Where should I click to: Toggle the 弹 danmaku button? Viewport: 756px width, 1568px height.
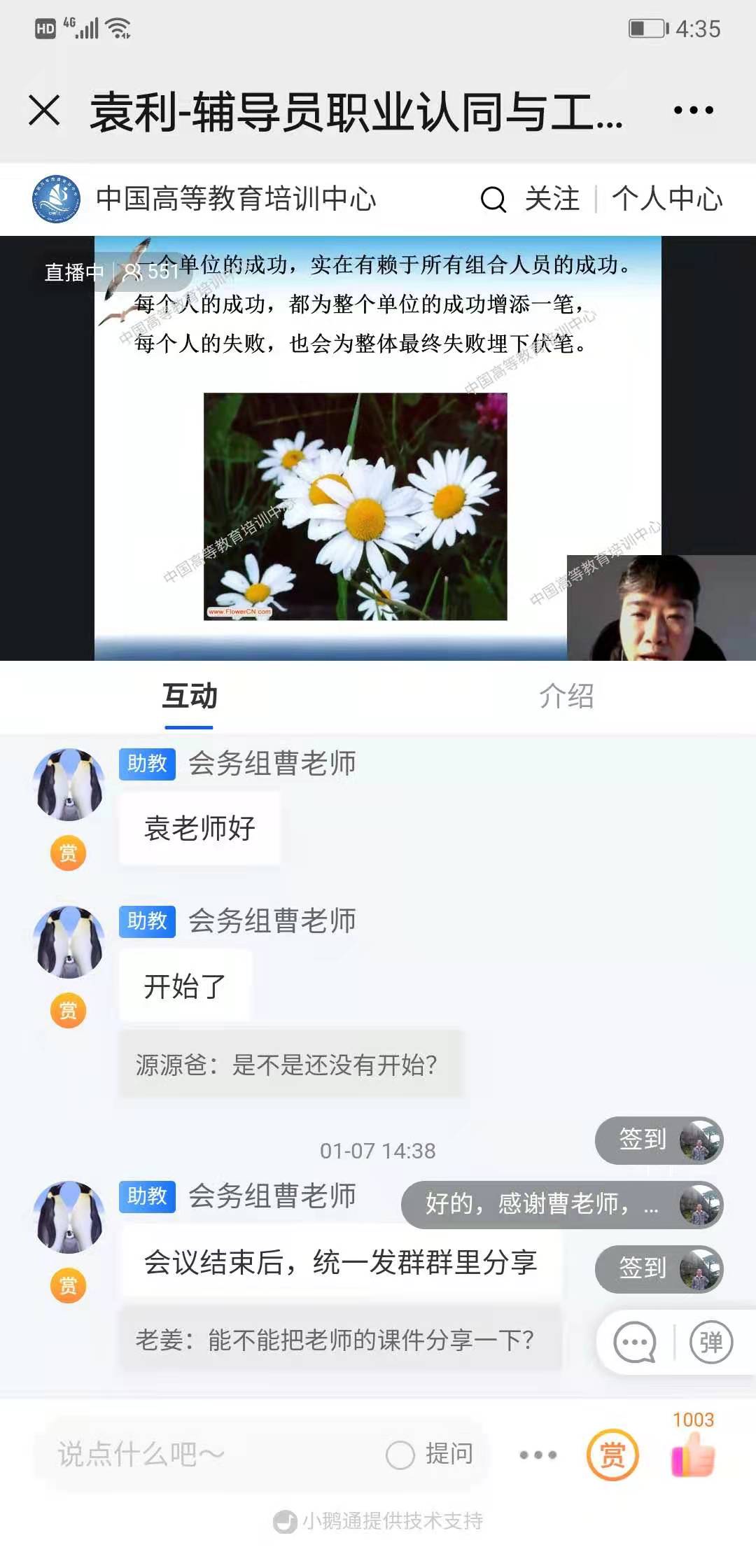click(710, 1342)
